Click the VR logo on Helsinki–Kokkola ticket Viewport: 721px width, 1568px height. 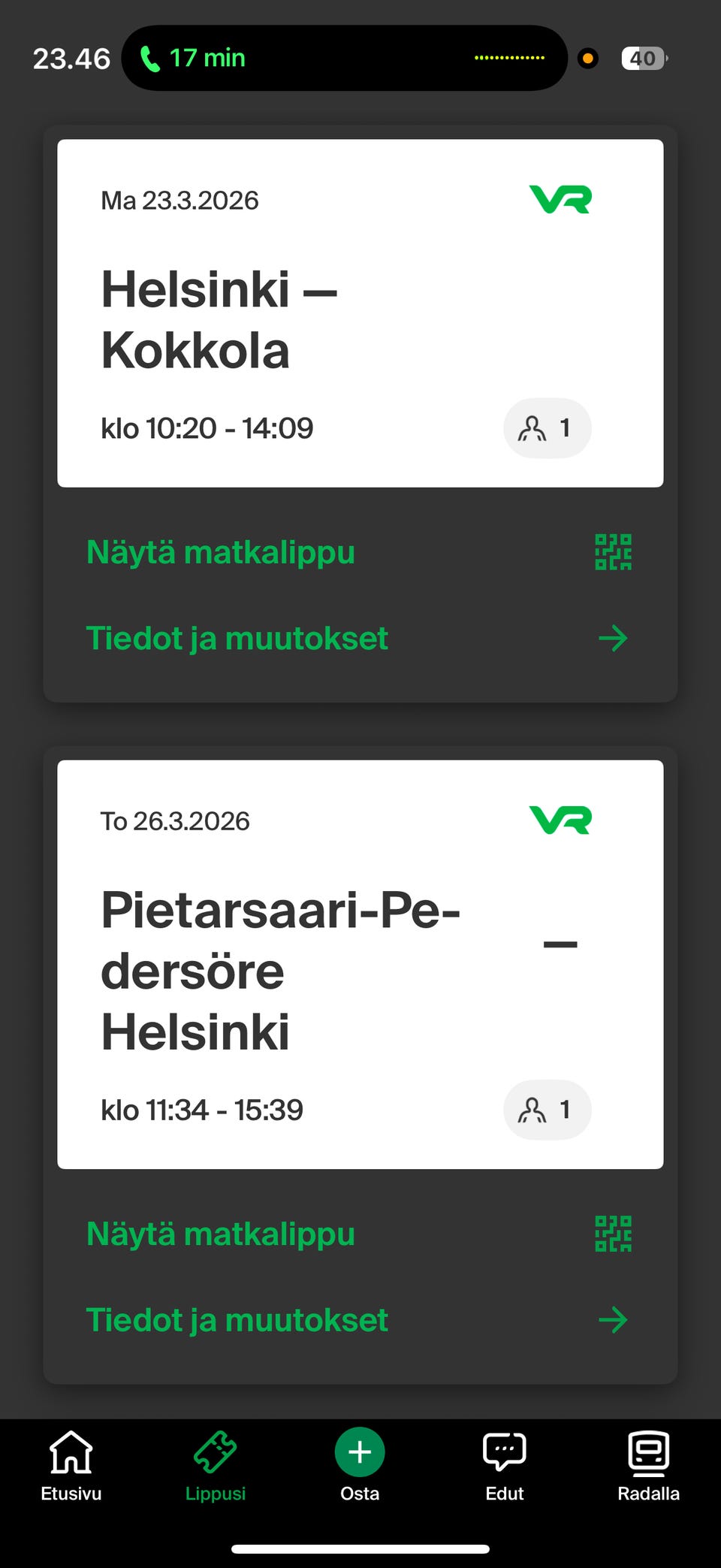click(x=560, y=198)
